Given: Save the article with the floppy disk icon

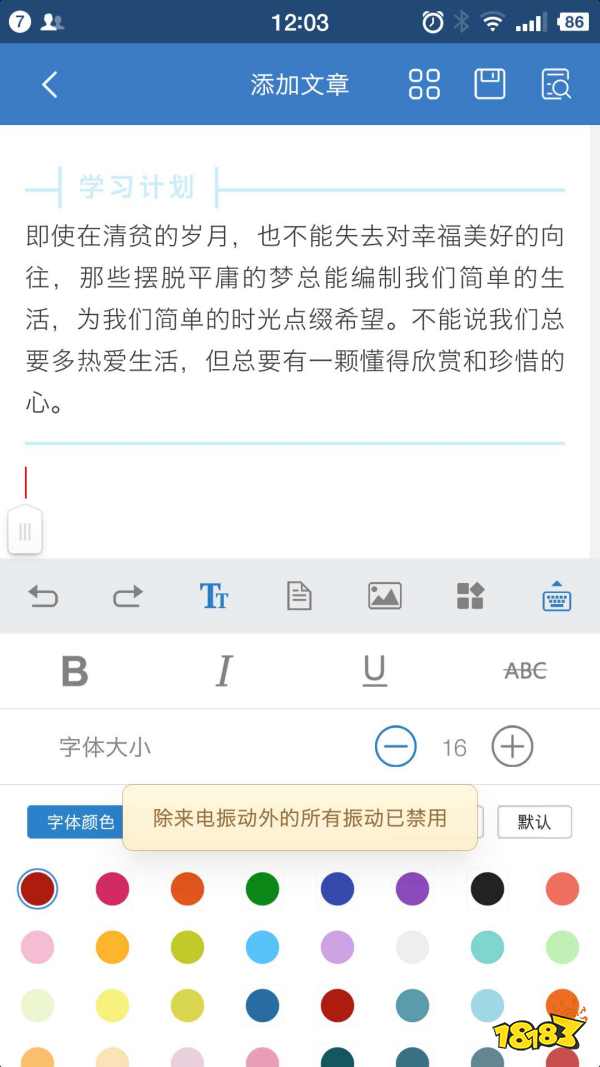Looking at the screenshot, I should coord(489,85).
